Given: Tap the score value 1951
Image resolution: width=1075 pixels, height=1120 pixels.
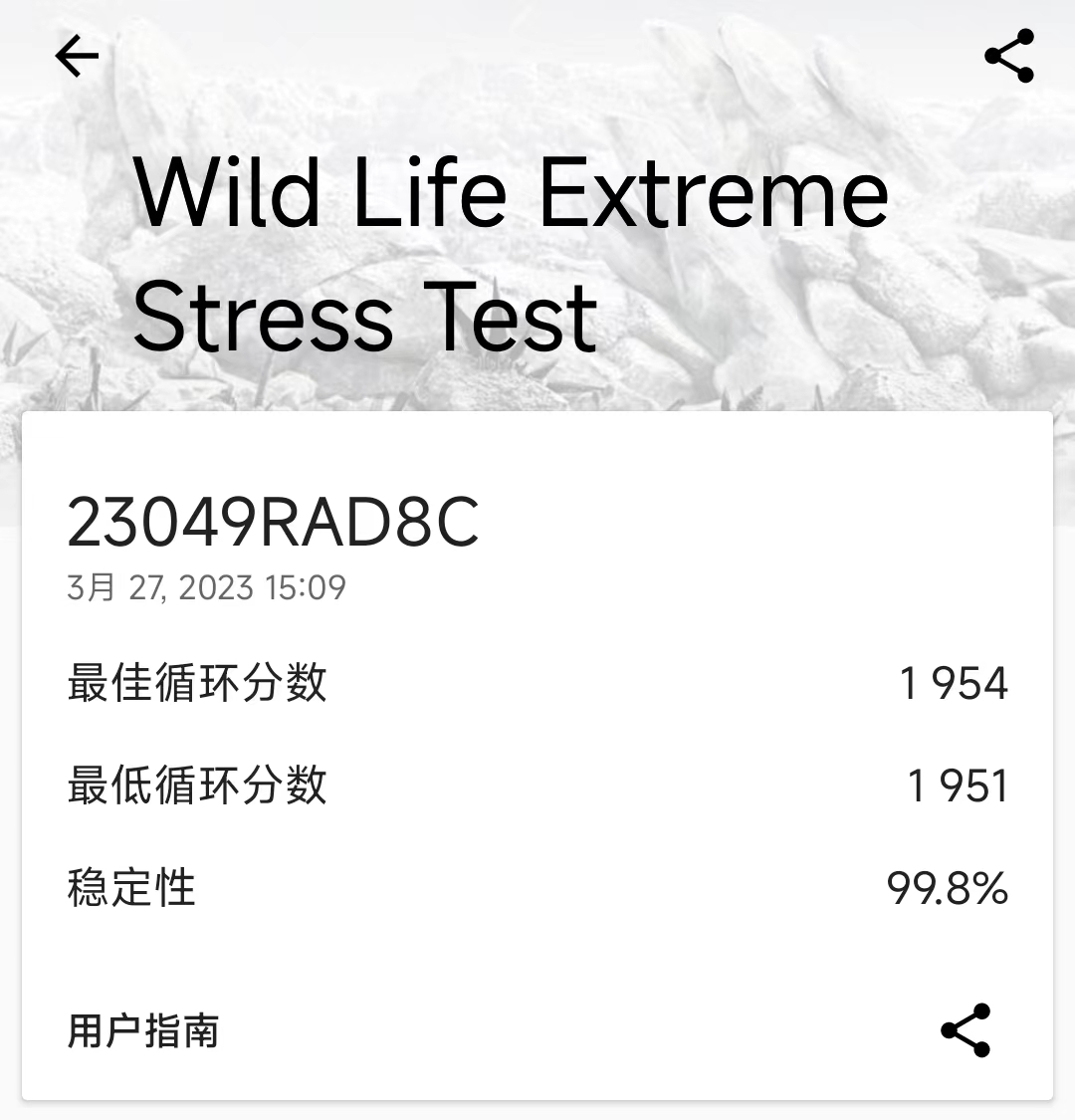Looking at the screenshot, I should tap(958, 785).
